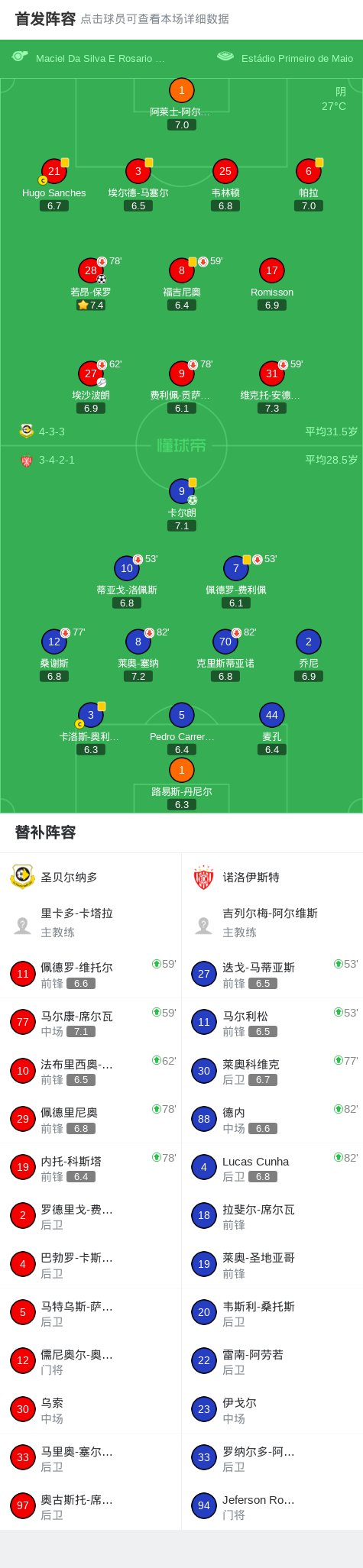363x1568 pixels.
Task: Open team 诺洛伊斯特 page
Action: [x=272, y=877]
